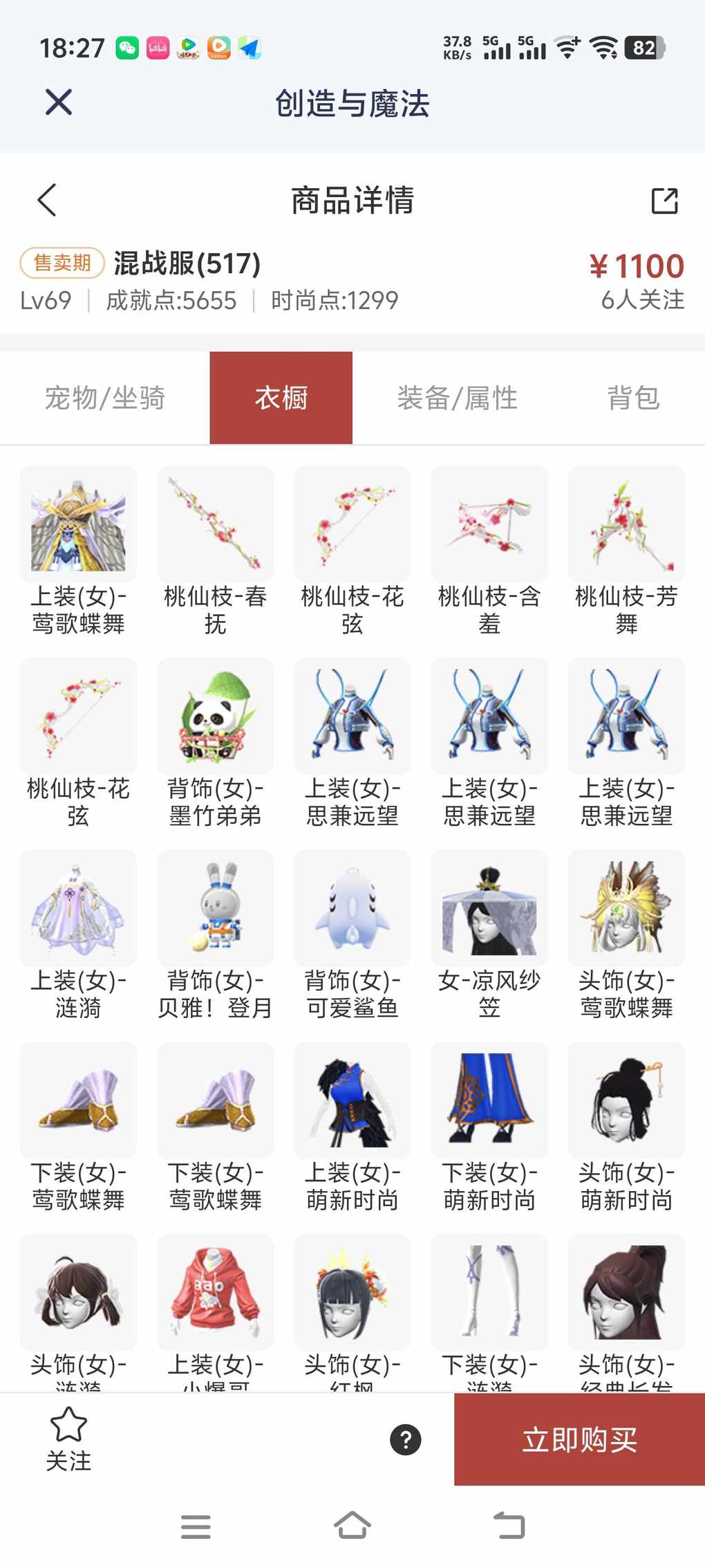The height and width of the screenshot is (1568, 705).
Task: Open the help question mark icon
Action: tap(406, 1440)
